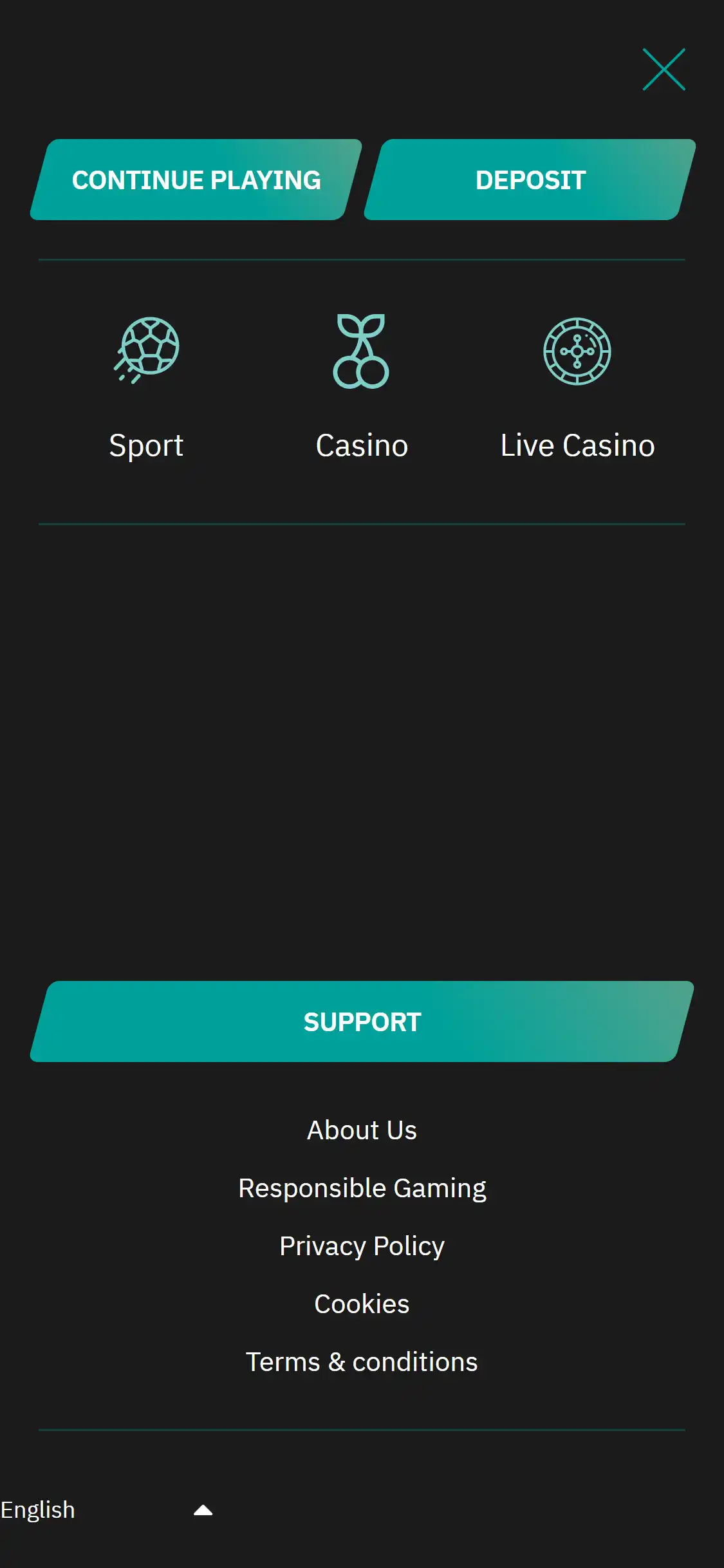This screenshot has width=724, height=1568.
Task: Open the About Us link
Action: coord(362,1130)
